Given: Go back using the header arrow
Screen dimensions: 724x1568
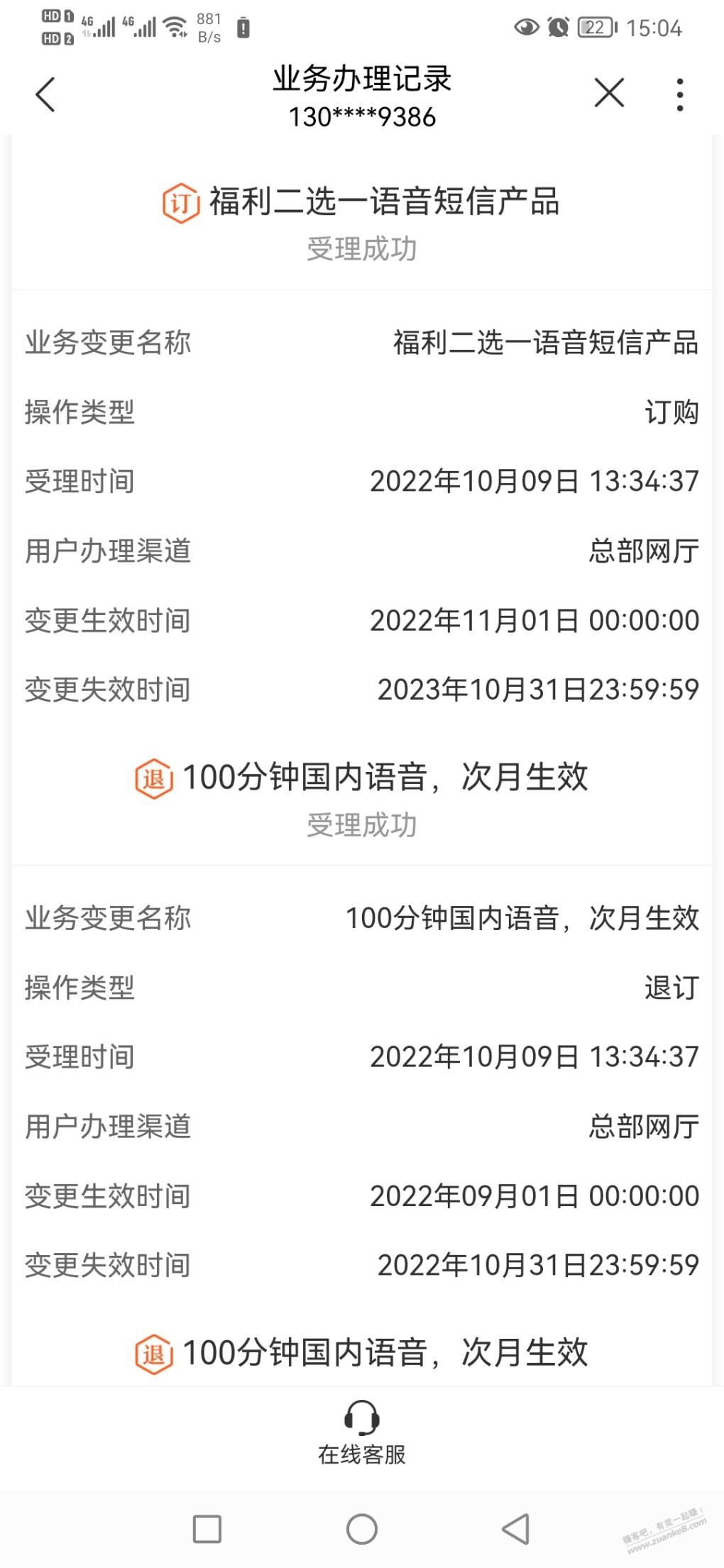Looking at the screenshot, I should [x=45, y=94].
